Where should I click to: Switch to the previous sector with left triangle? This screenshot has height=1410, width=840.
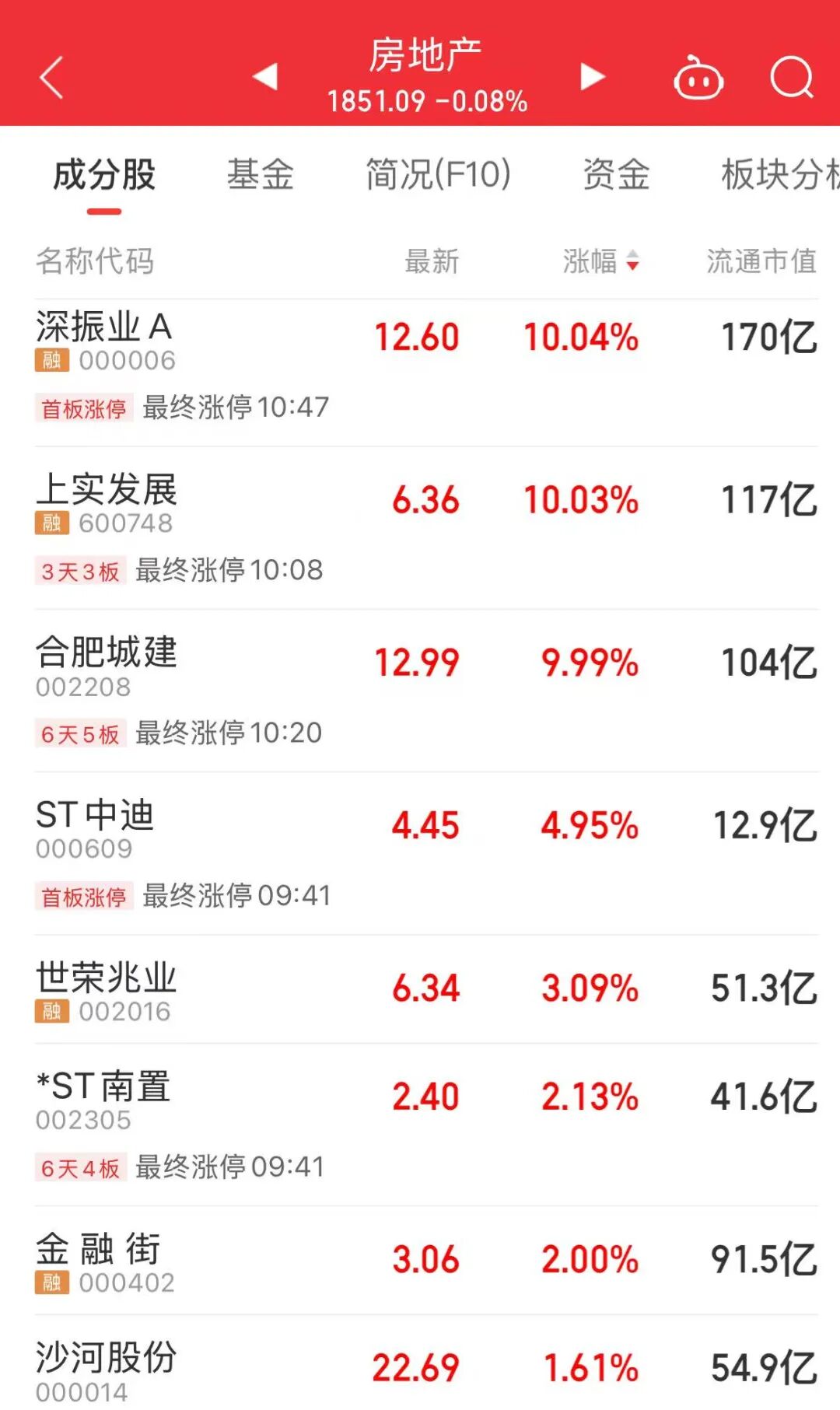pos(266,76)
